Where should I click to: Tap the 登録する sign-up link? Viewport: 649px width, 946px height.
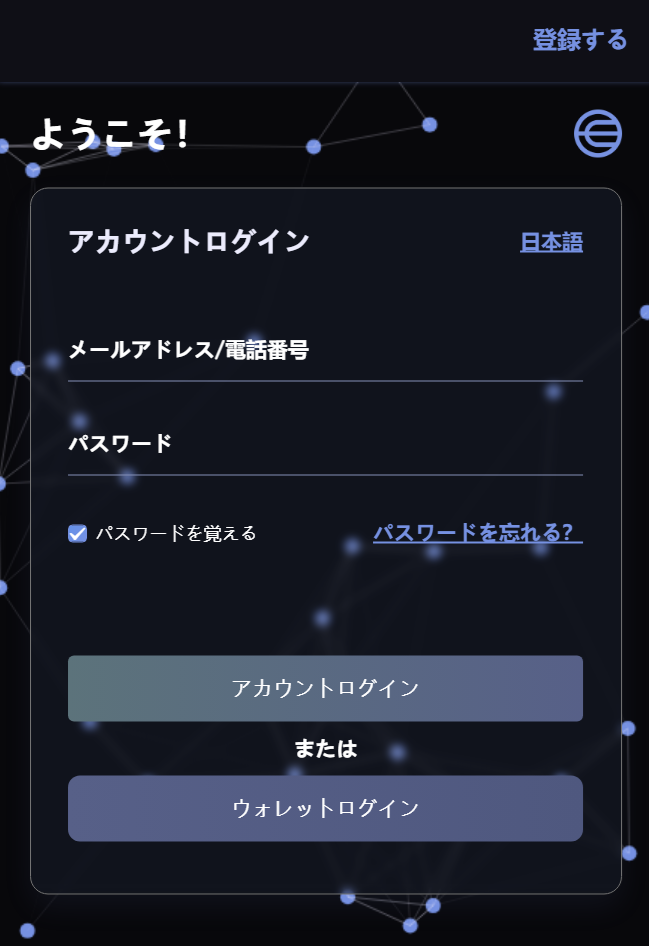(579, 40)
